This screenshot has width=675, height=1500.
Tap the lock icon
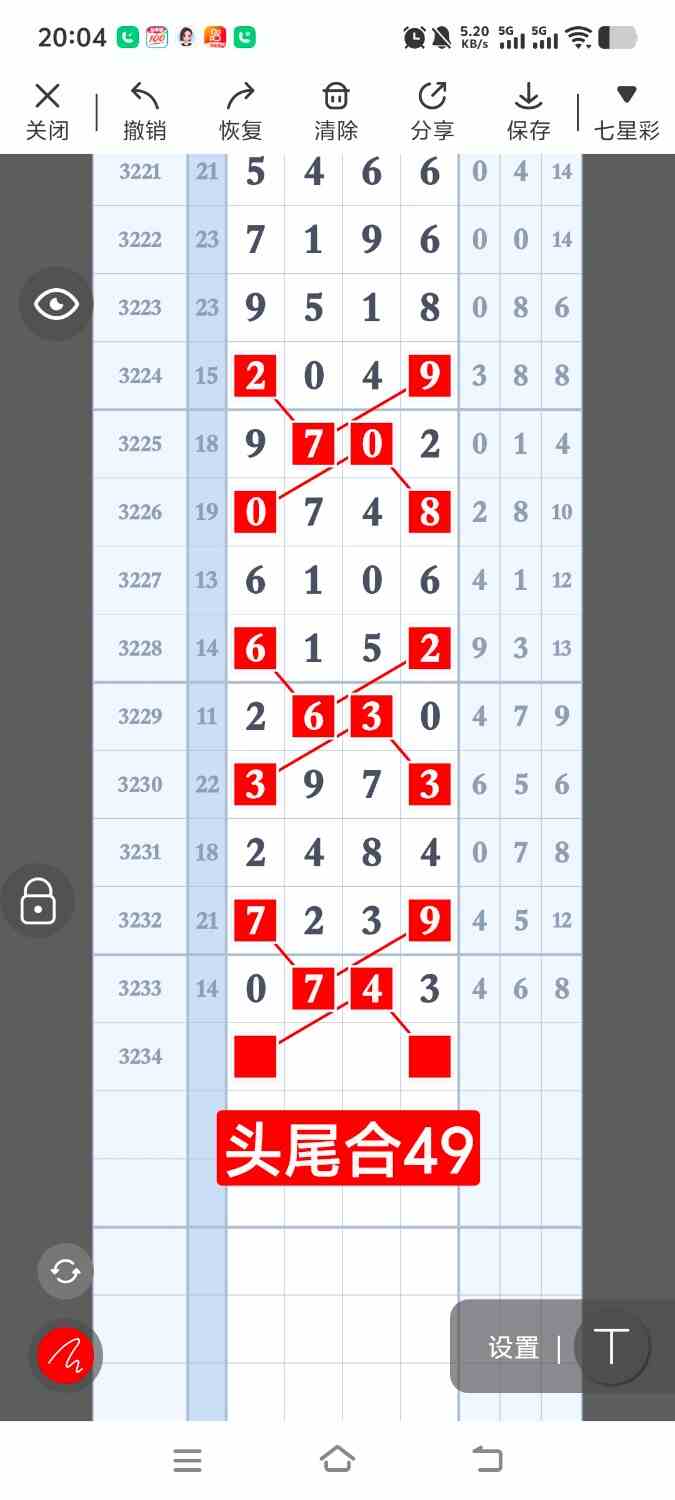click(38, 900)
